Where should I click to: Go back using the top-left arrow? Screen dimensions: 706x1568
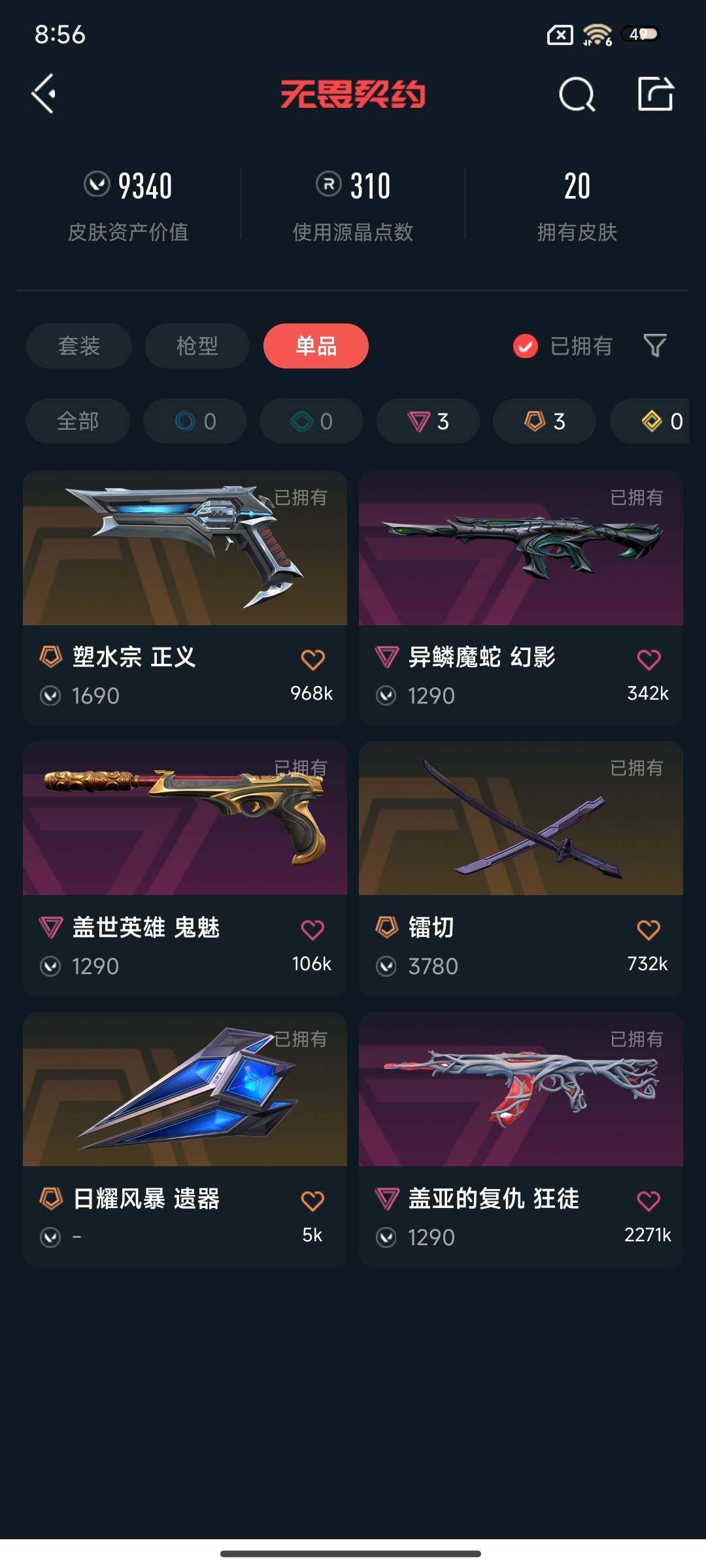click(44, 94)
